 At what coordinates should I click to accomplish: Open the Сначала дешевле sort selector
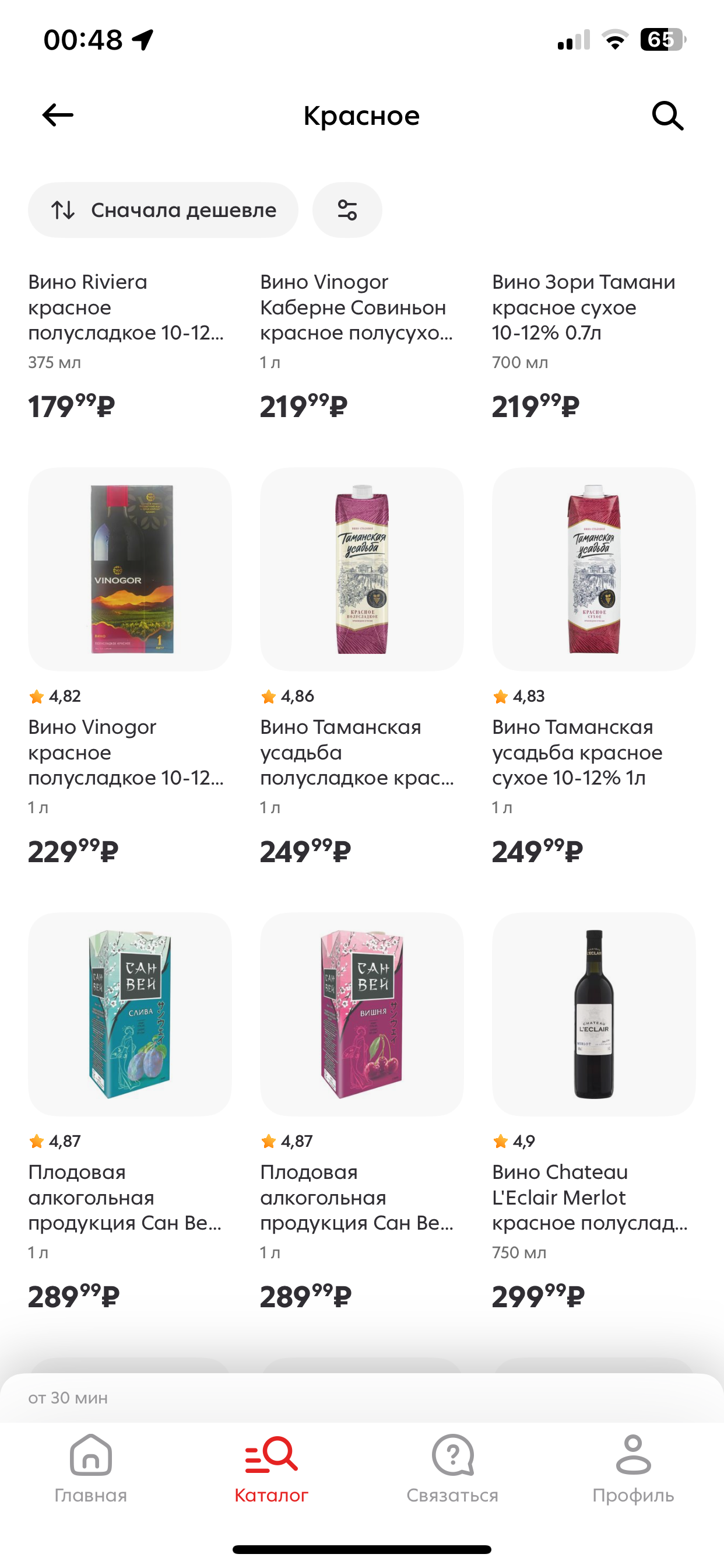(163, 210)
